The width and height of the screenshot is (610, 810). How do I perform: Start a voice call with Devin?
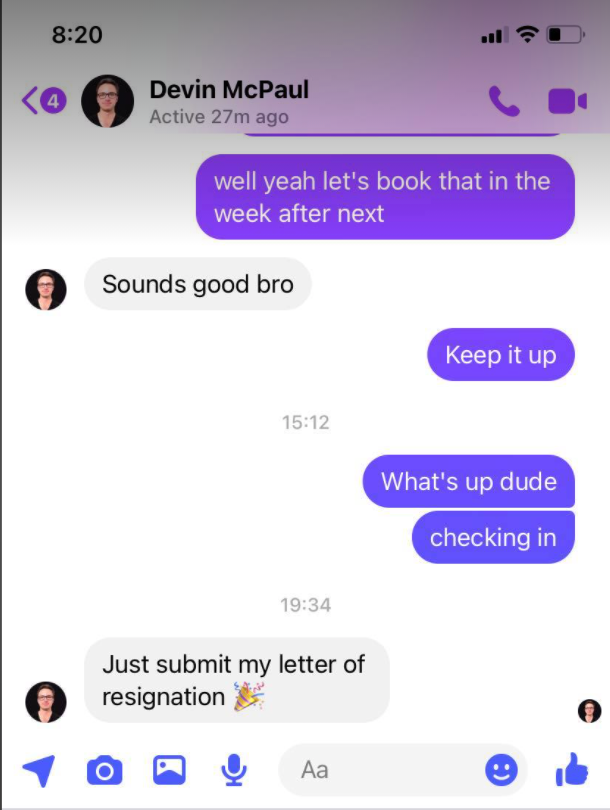(503, 101)
